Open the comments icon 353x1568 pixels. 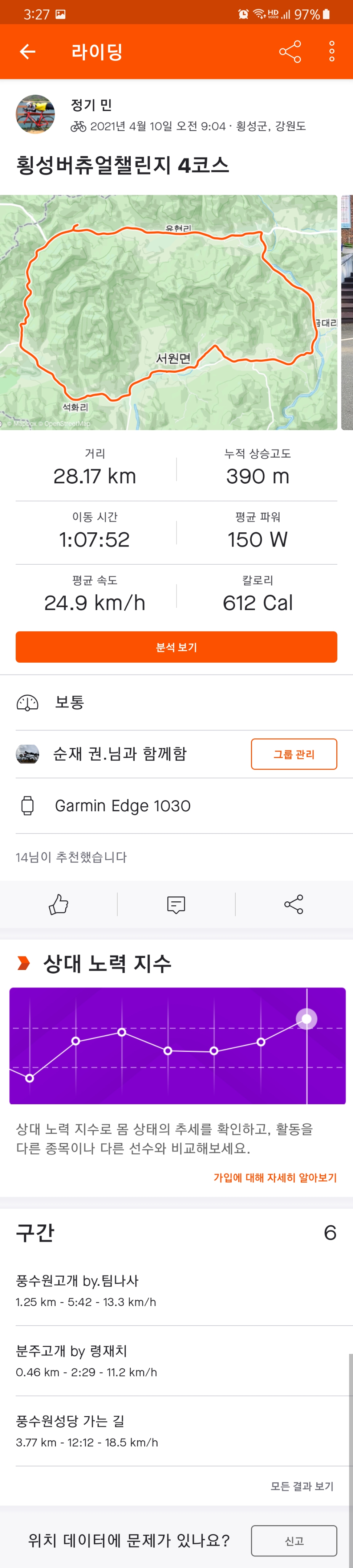coord(176,905)
